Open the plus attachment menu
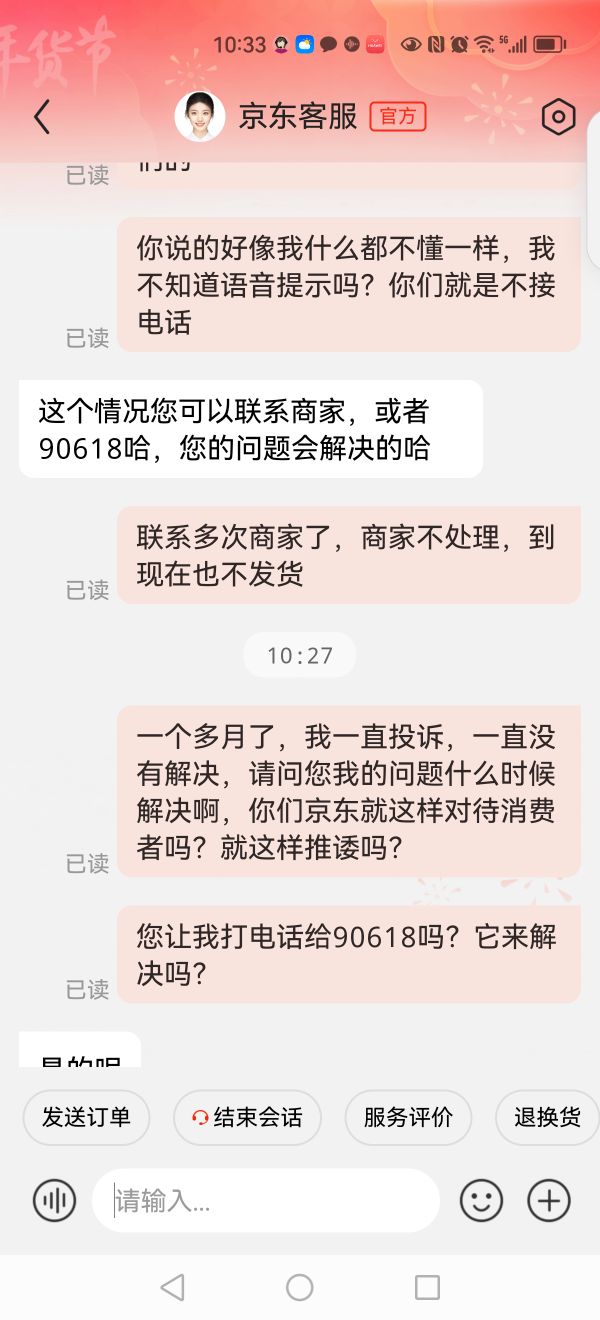Image resolution: width=600 pixels, height=1320 pixels. point(549,1200)
